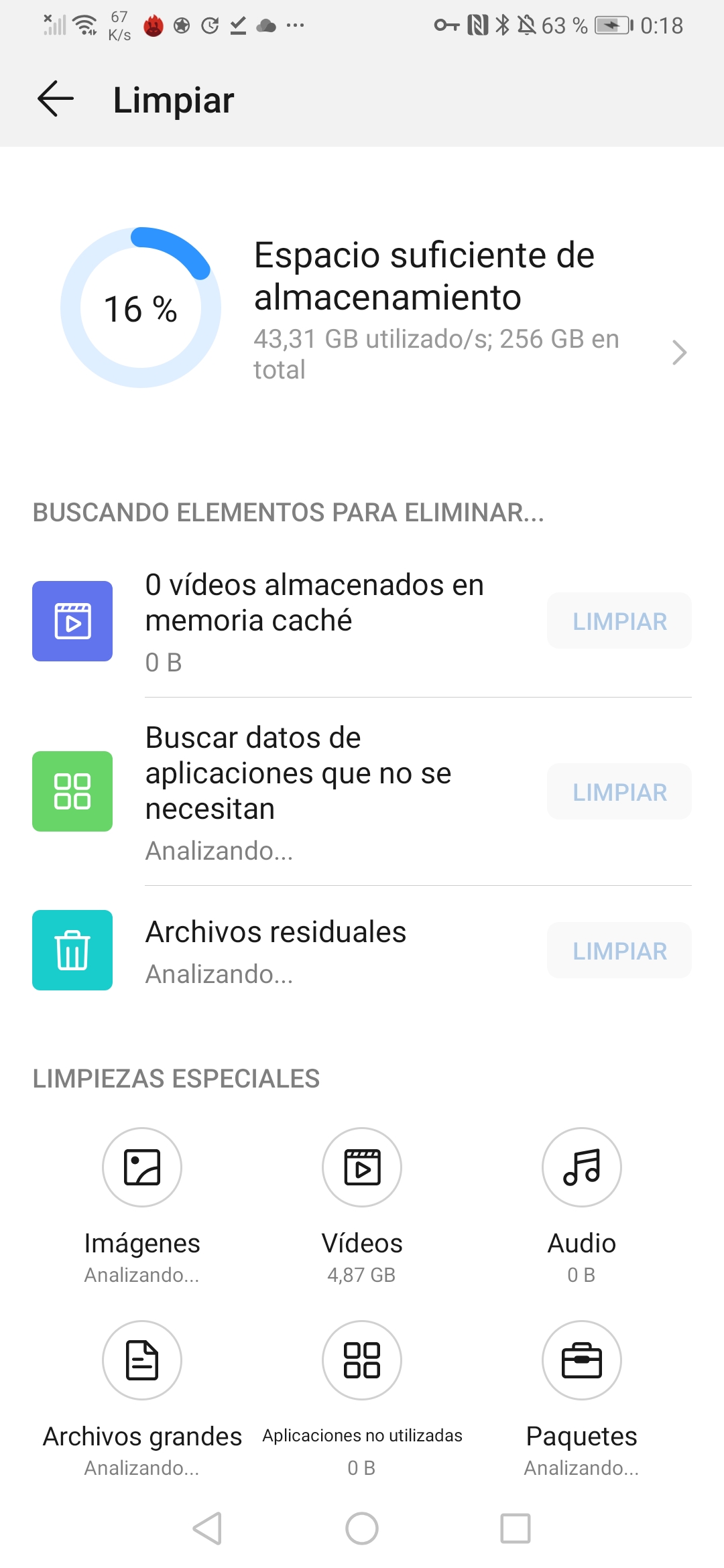Tap LIMPIAR for cached videos
Viewport: 724px width, 1568px height.
coord(619,621)
